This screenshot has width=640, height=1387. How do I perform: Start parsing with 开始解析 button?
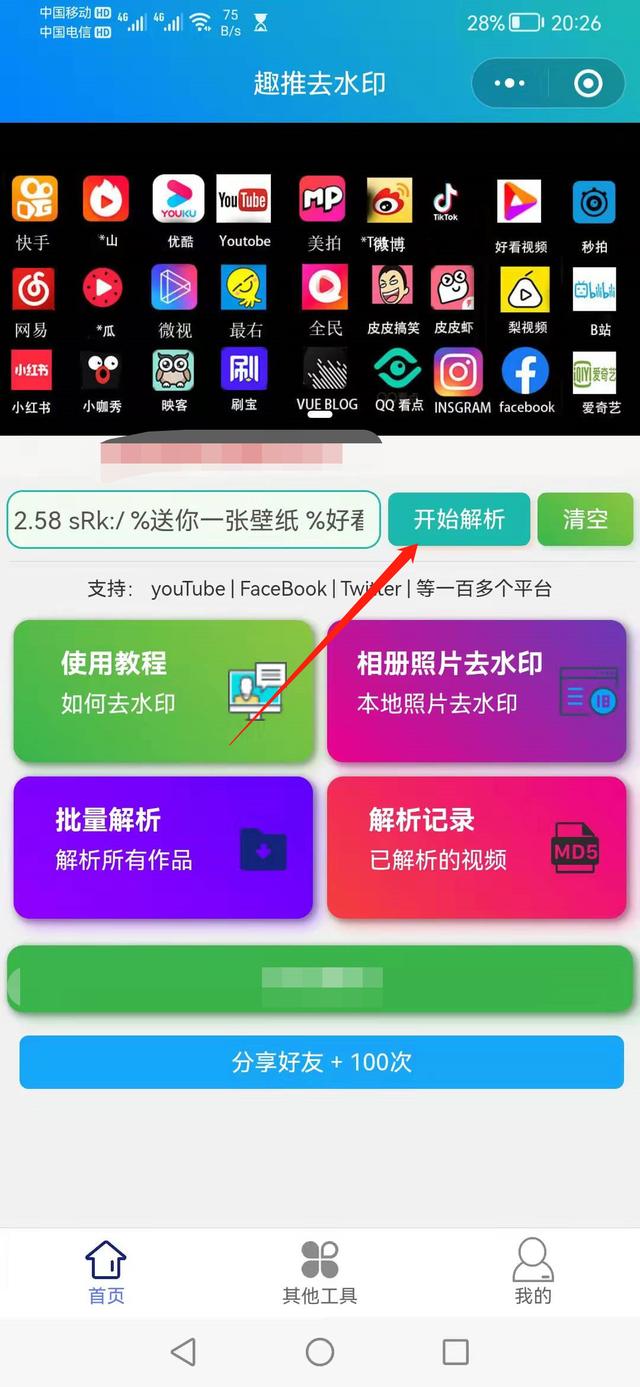pos(459,519)
